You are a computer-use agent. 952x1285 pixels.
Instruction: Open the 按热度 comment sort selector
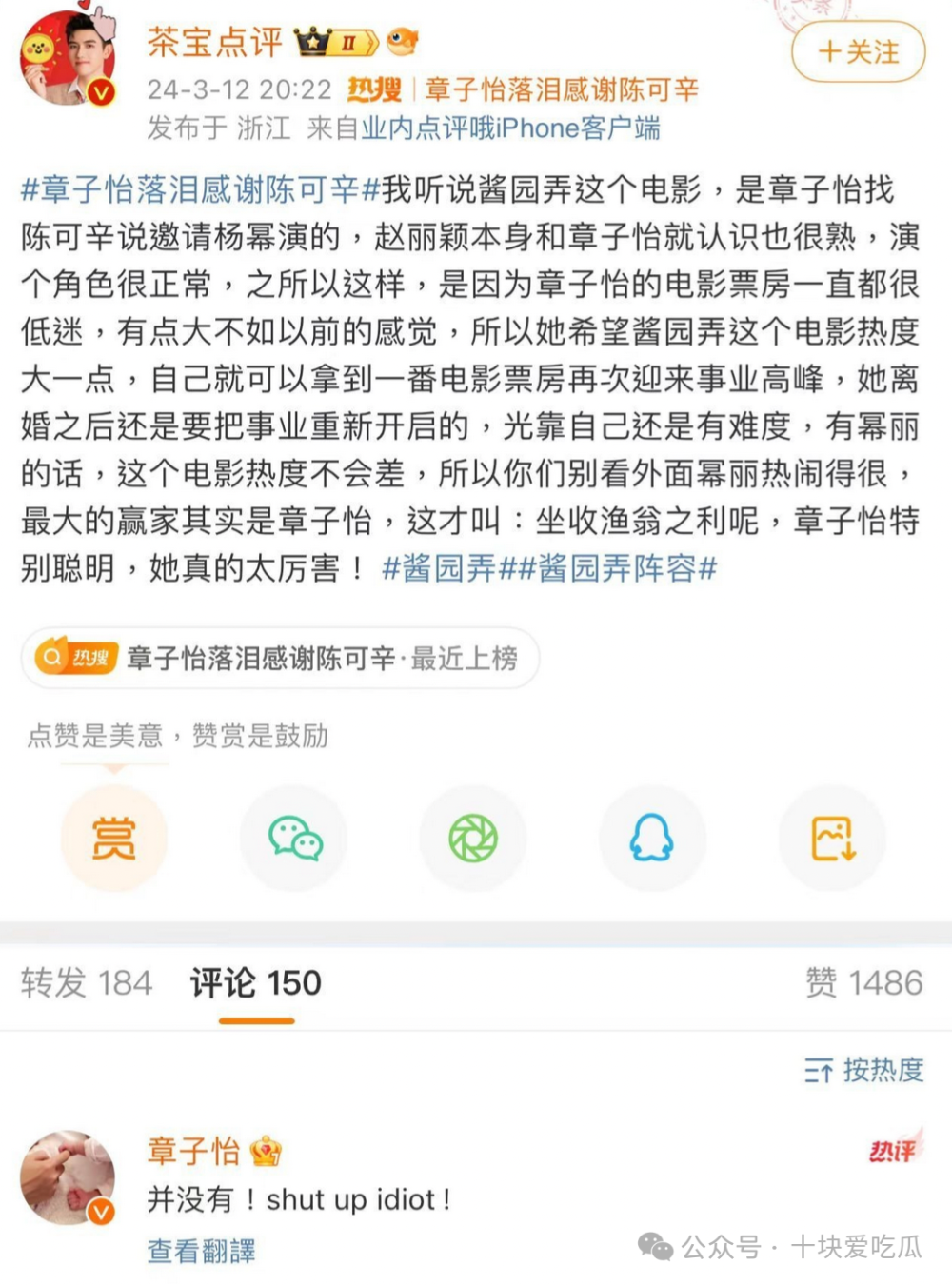(x=862, y=1071)
